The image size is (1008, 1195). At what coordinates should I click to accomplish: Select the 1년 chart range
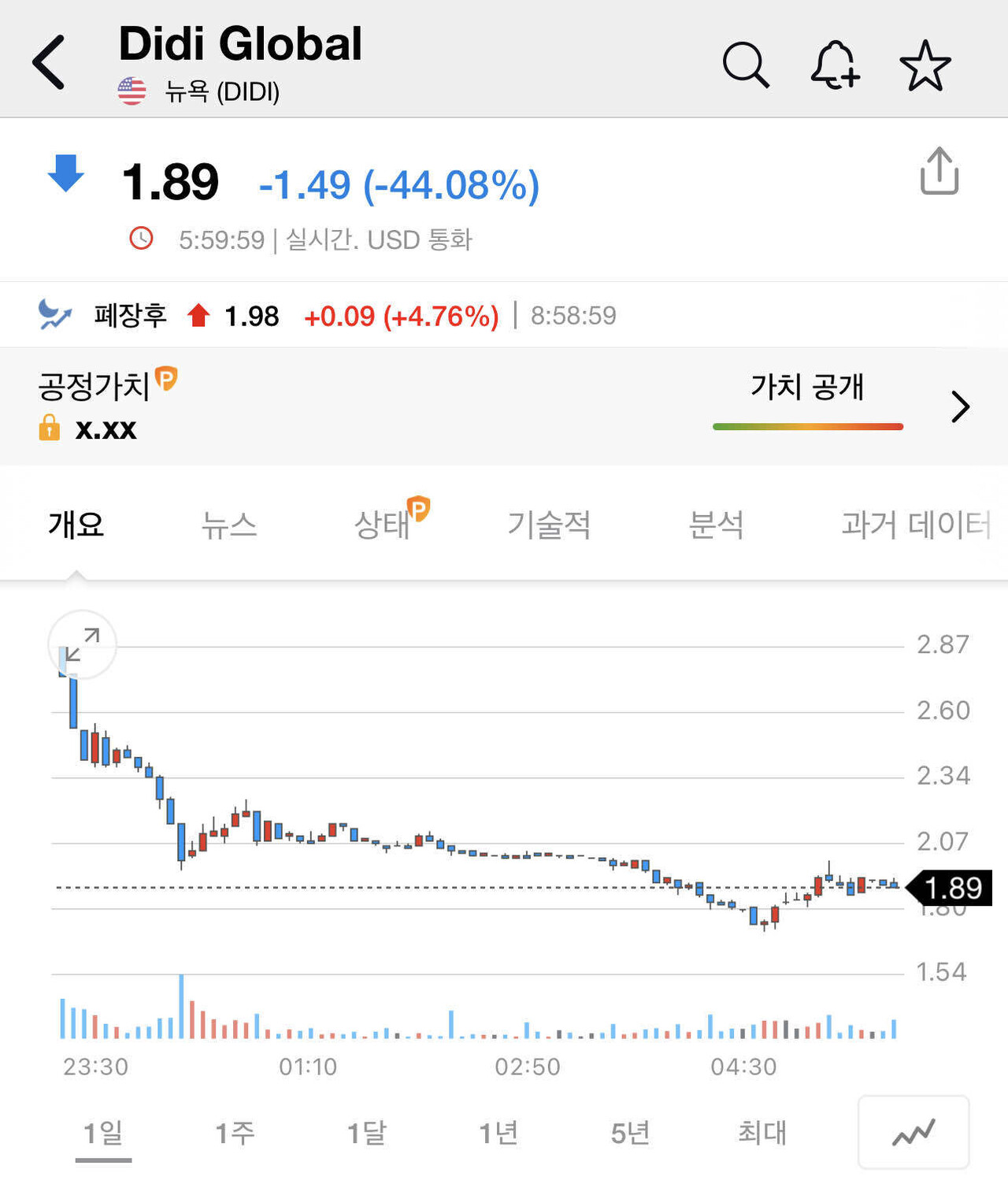(x=498, y=1133)
